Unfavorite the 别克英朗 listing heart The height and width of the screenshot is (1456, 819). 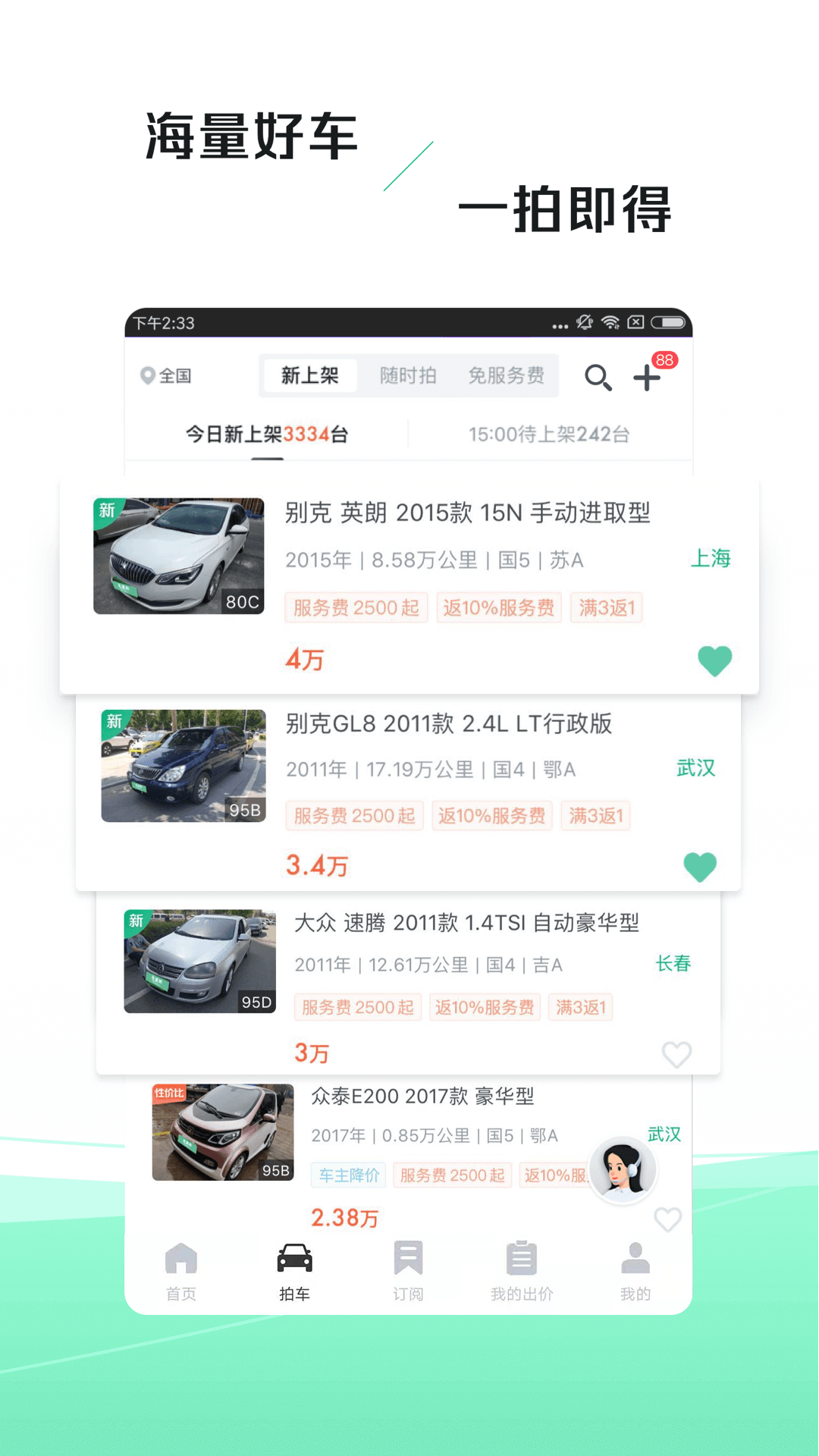[714, 661]
